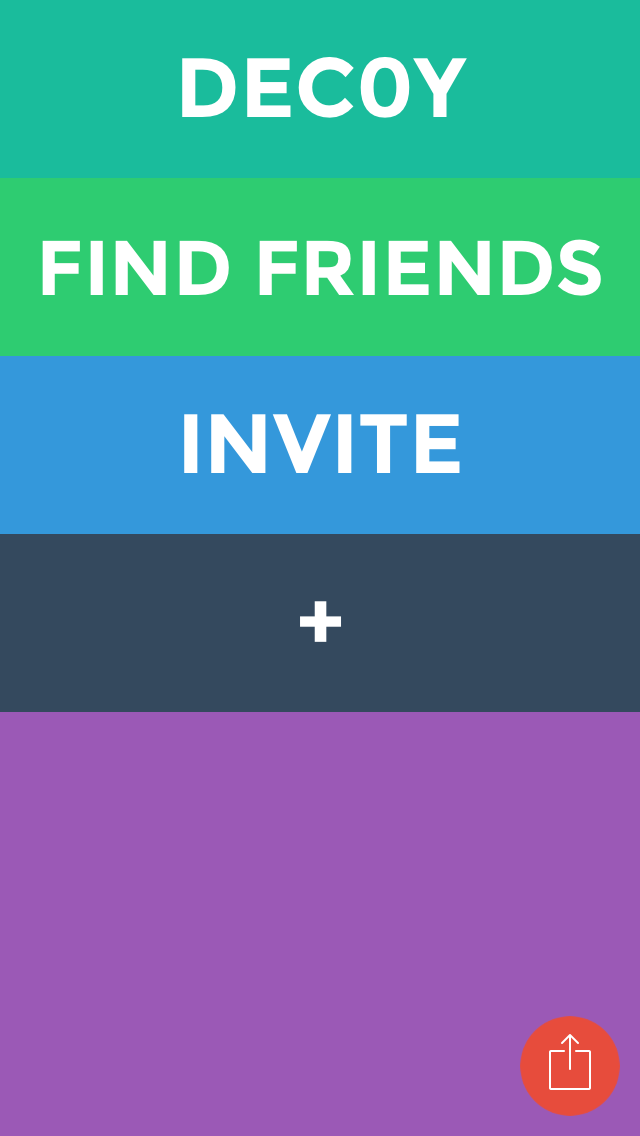Tap the red share button
The image size is (640, 1136).
570,1065
